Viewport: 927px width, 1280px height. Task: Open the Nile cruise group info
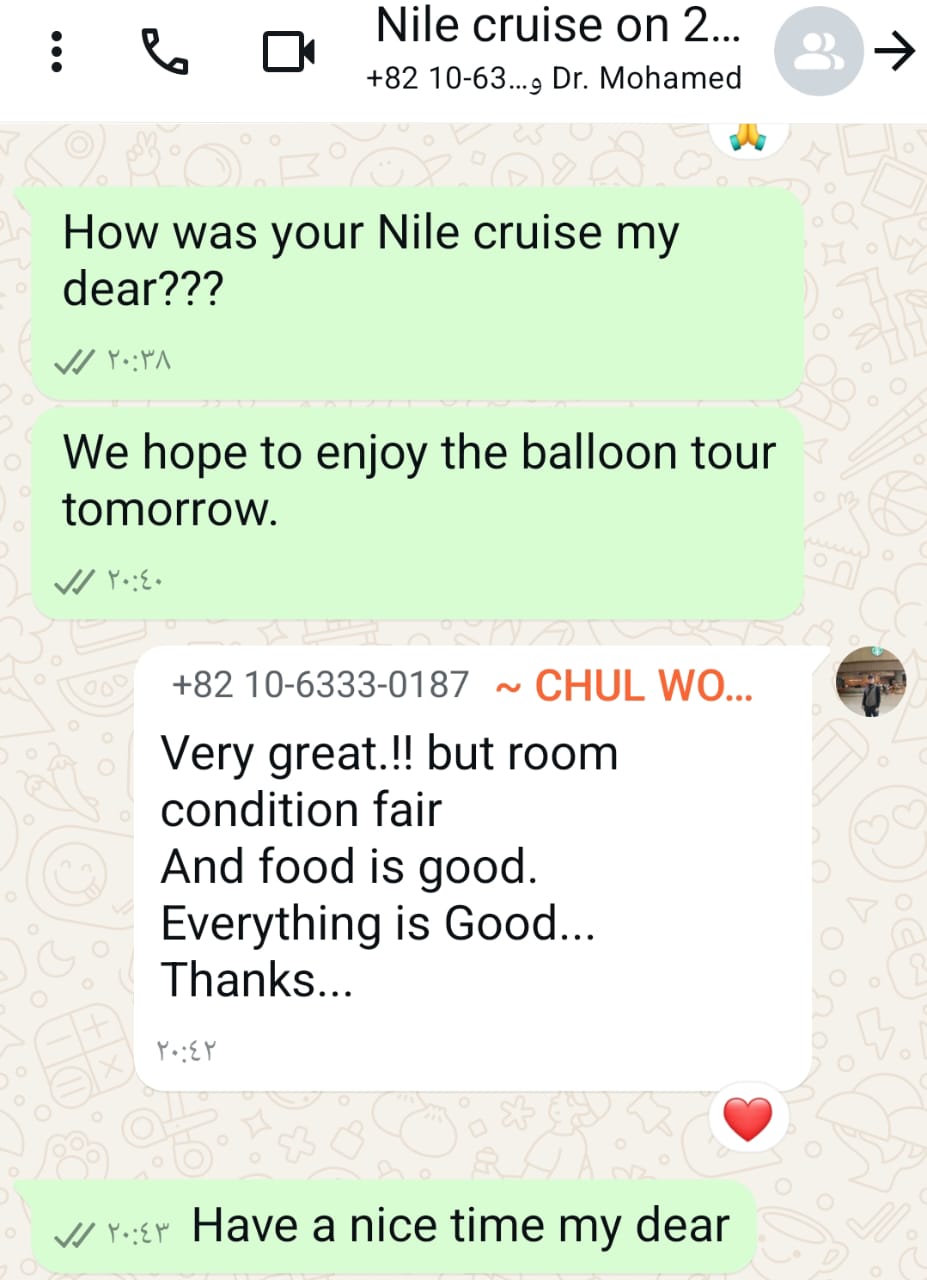point(557,50)
